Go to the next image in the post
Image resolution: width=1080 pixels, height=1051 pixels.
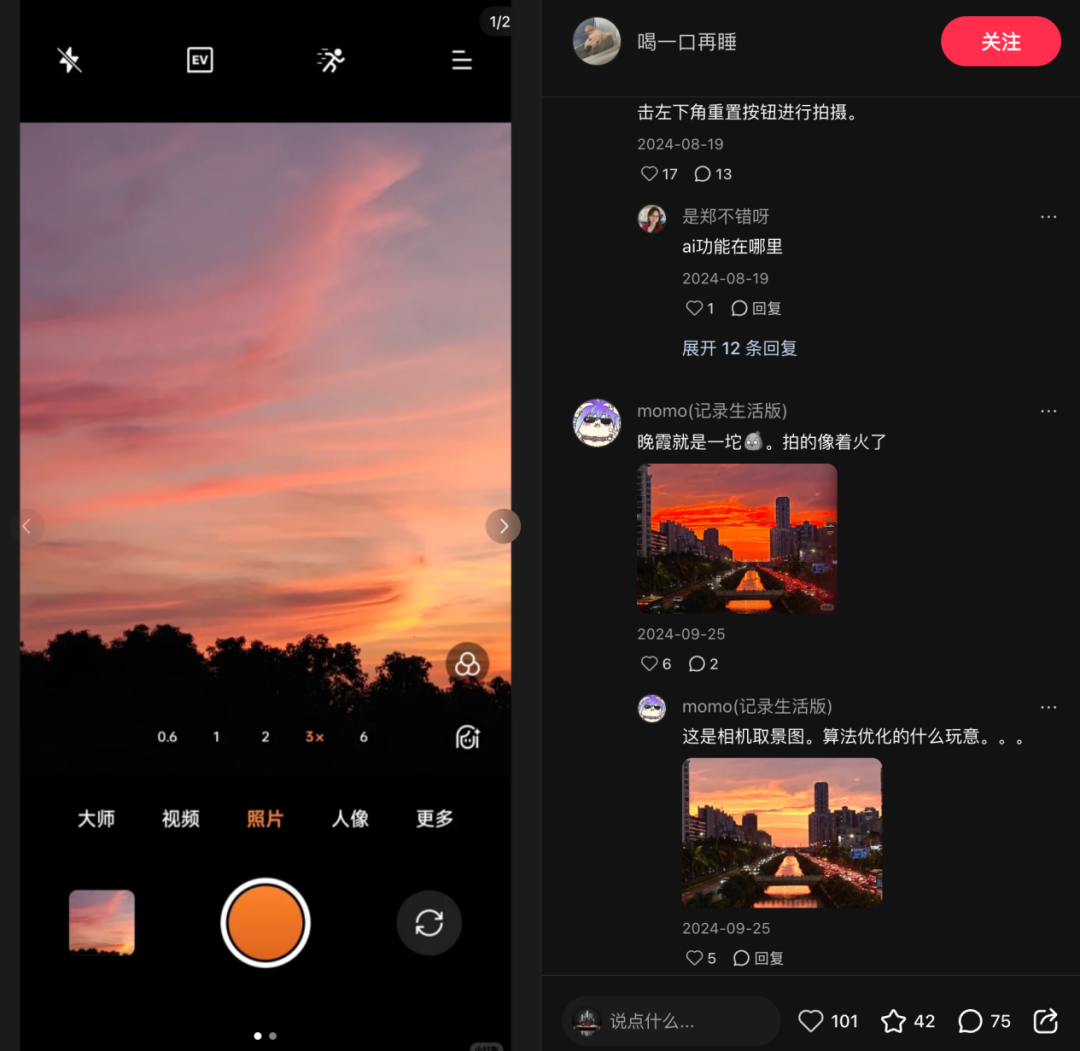pos(503,526)
